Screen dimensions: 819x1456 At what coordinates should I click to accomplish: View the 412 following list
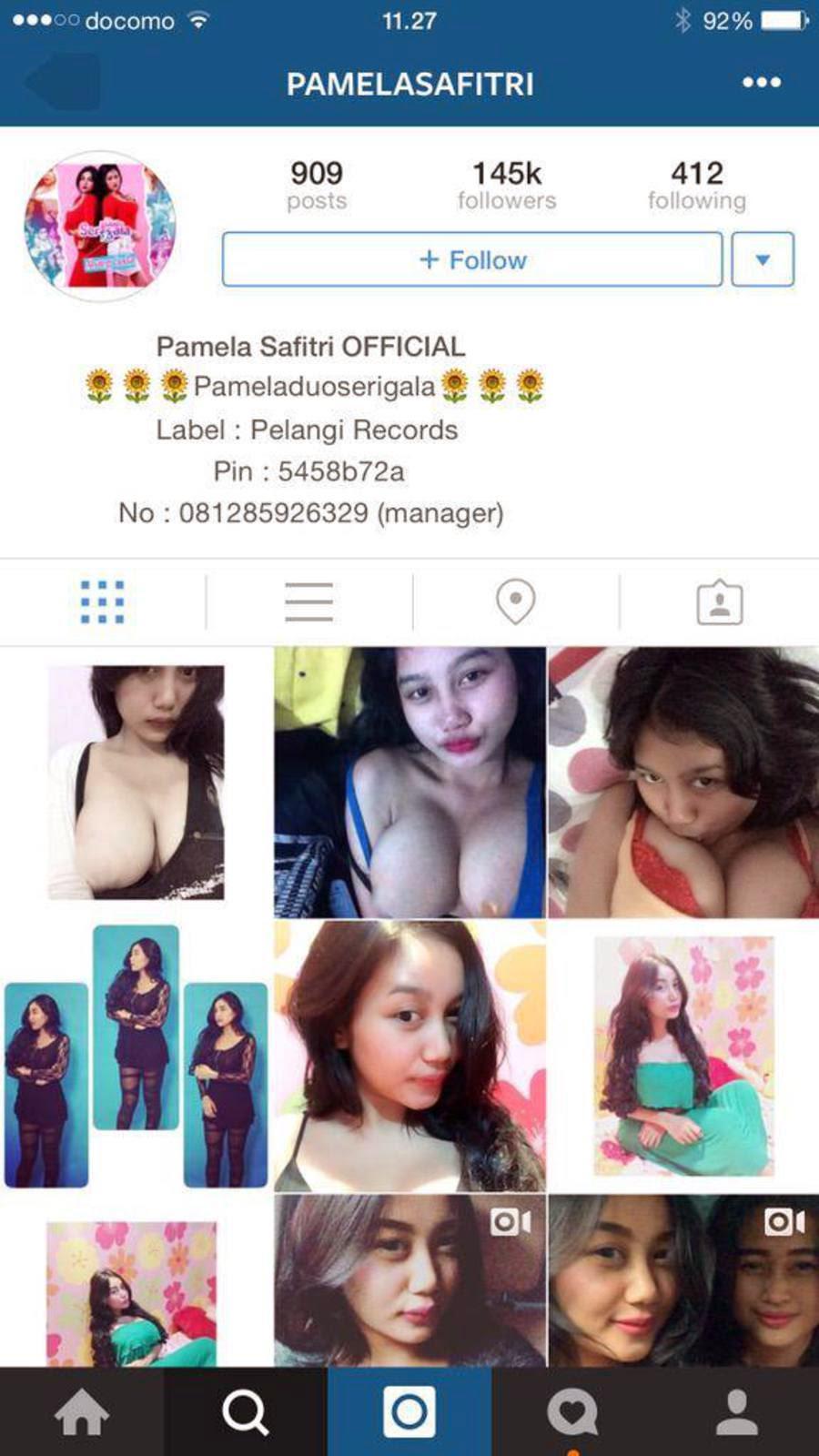(696, 185)
